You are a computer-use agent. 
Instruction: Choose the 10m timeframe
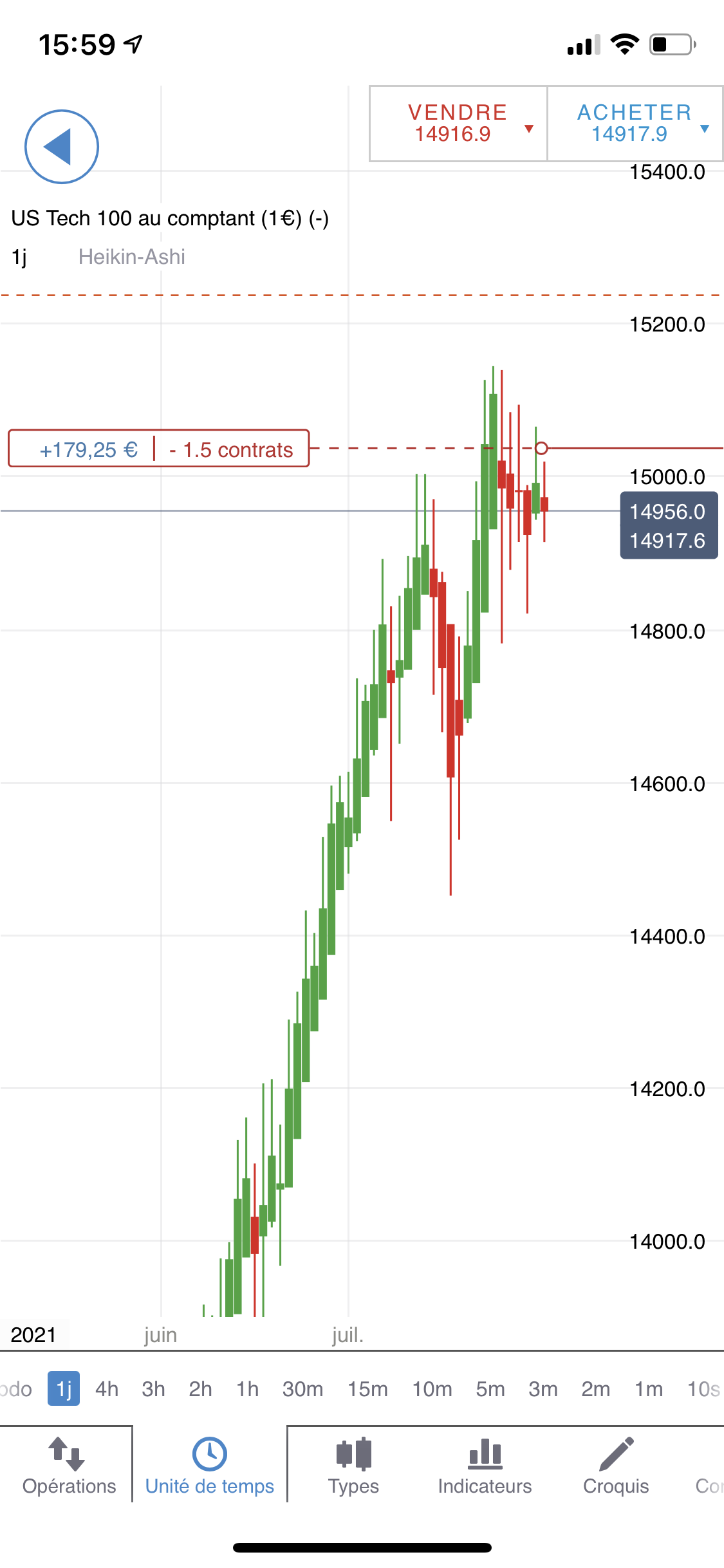(x=432, y=1389)
